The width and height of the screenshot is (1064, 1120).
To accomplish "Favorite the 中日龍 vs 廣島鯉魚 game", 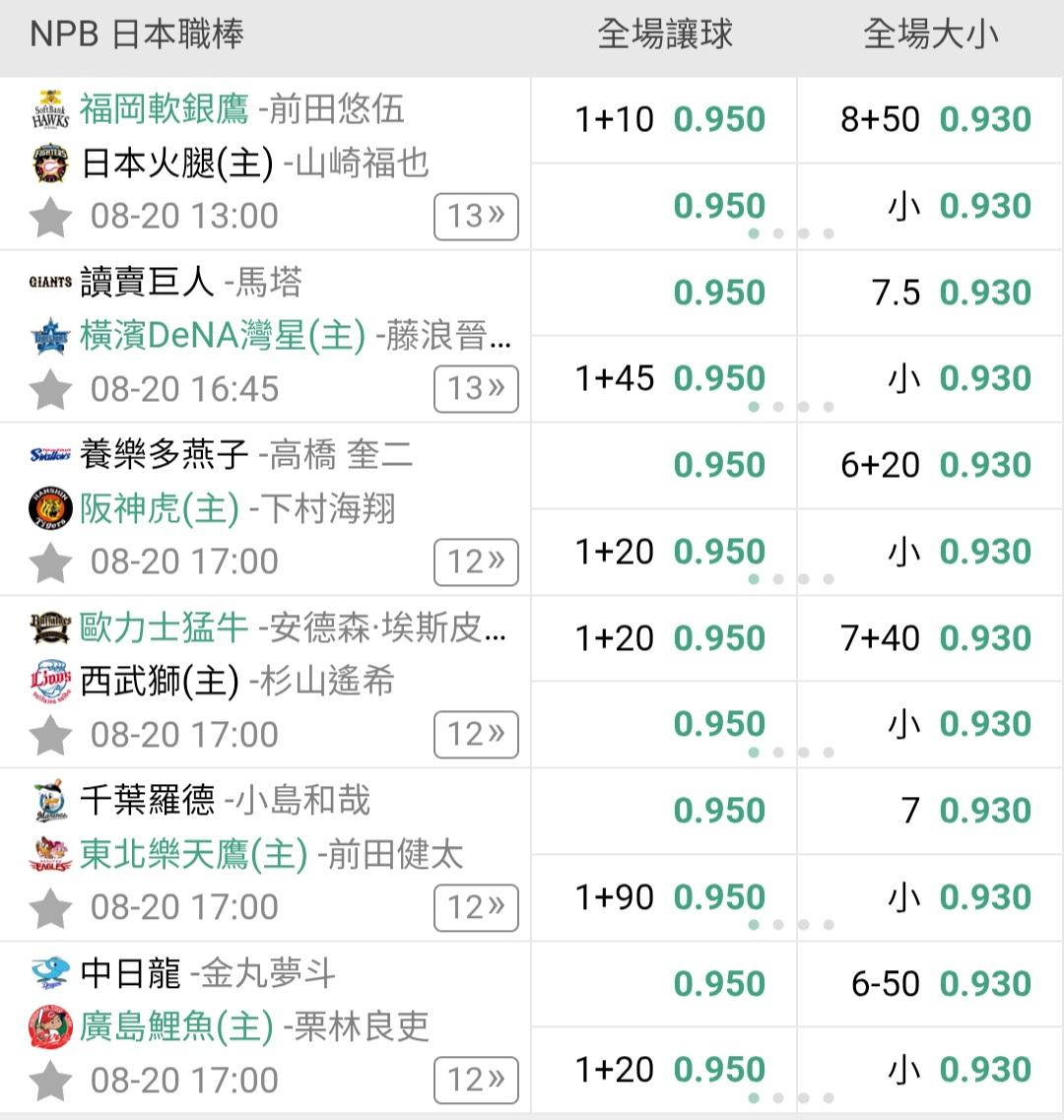I will click(50, 1082).
